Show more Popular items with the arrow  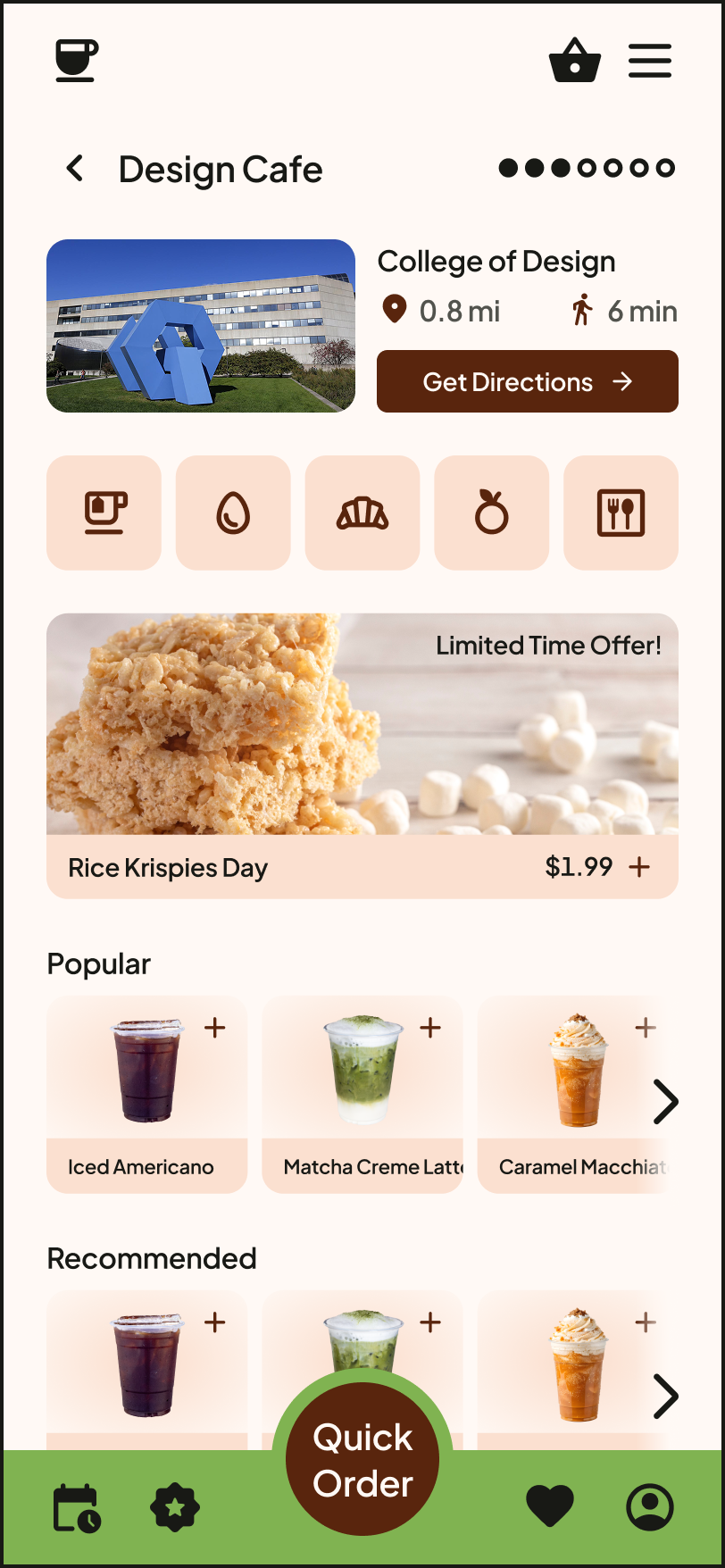tap(665, 1101)
